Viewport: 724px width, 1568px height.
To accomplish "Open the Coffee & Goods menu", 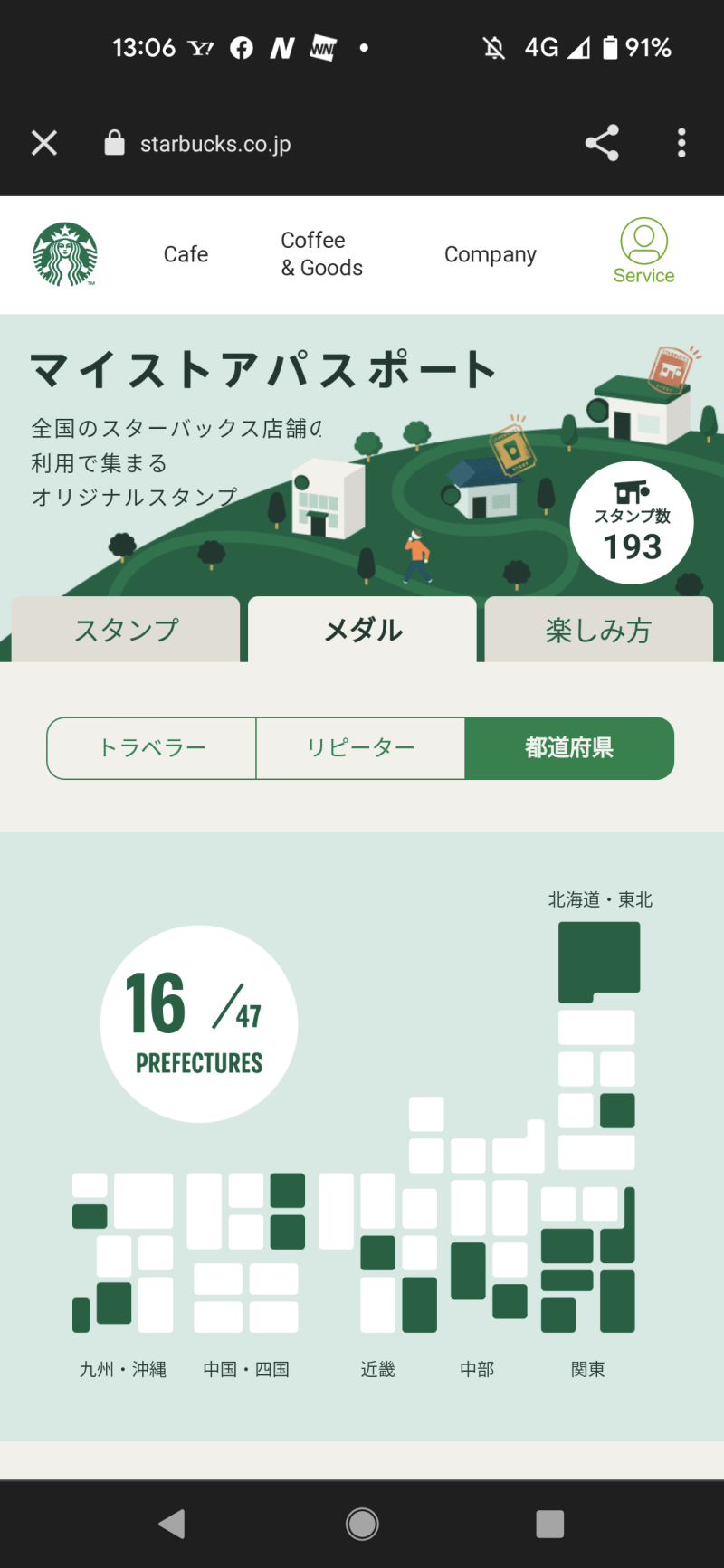I will 321,254.
